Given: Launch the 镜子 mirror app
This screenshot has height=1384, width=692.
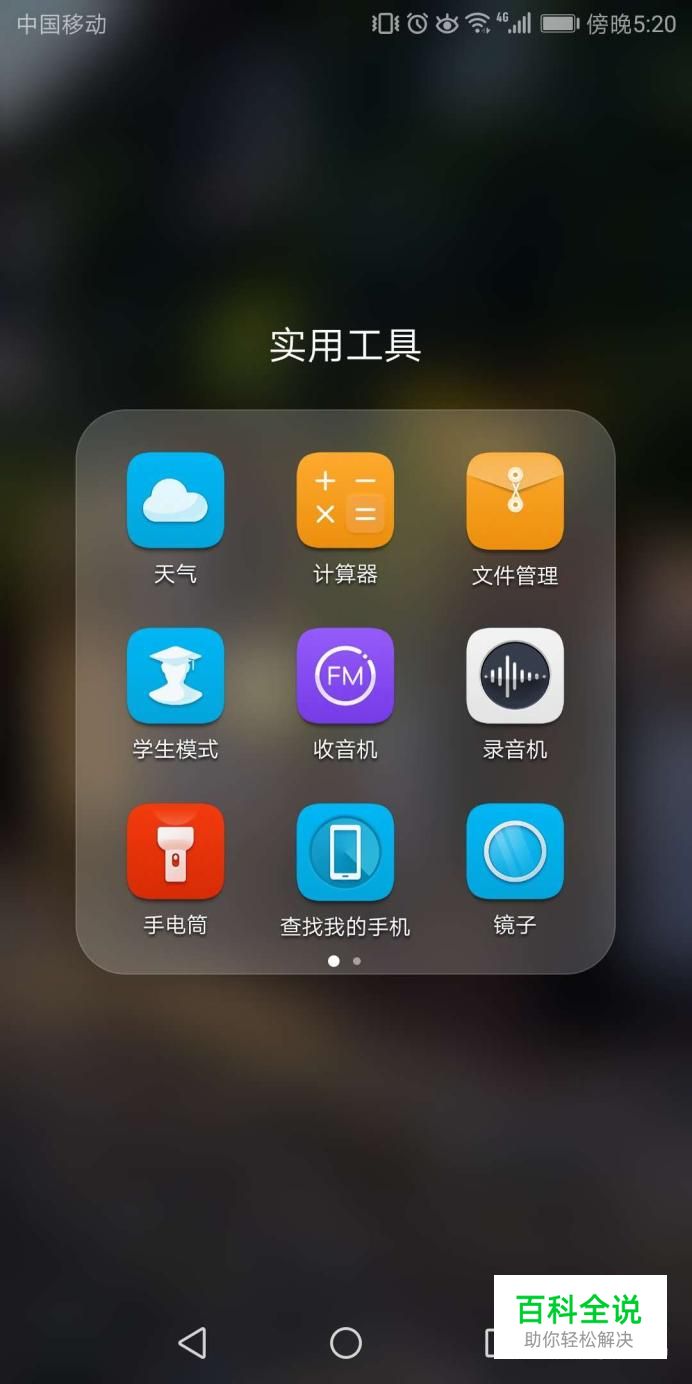Looking at the screenshot, I should 515,852.
